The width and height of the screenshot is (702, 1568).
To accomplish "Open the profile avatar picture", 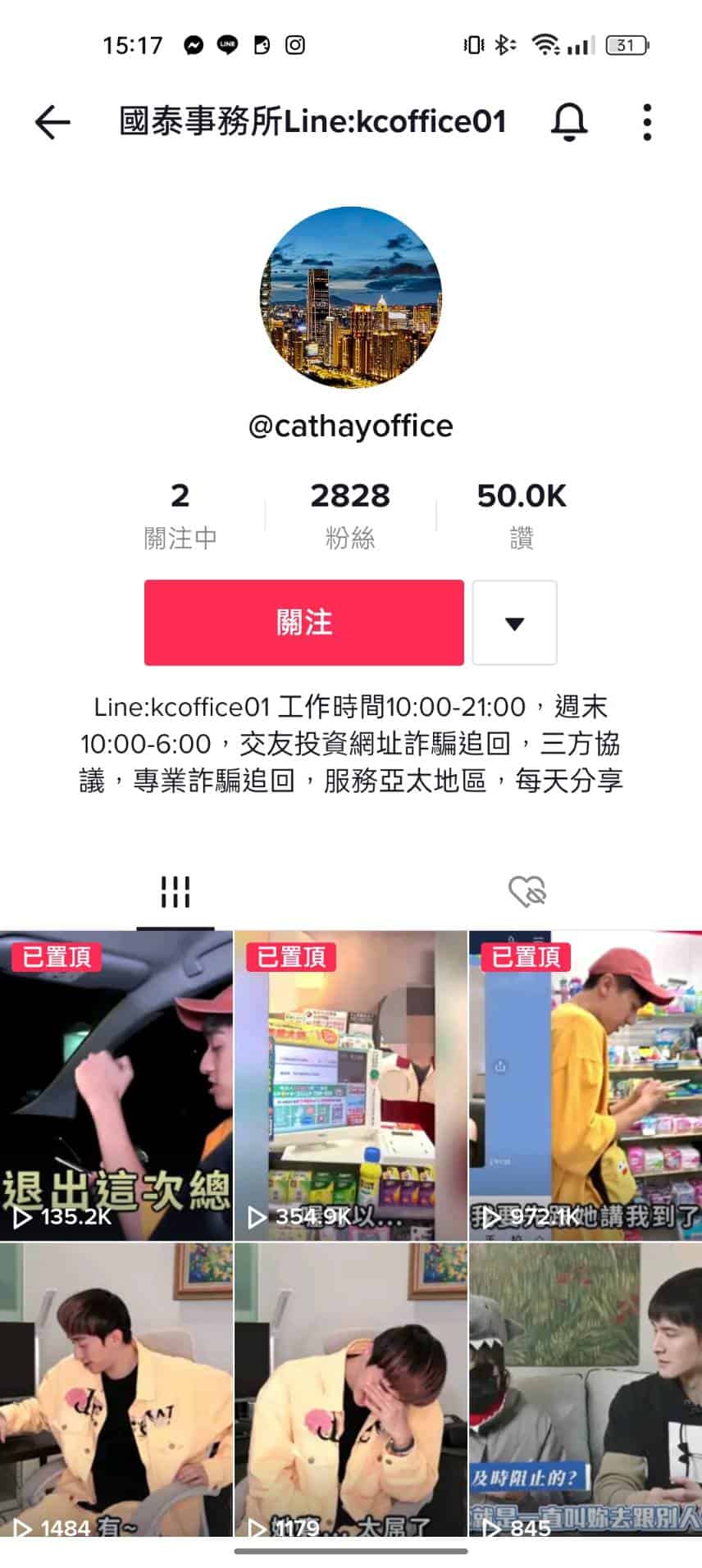I will click(x=351, y=297).
